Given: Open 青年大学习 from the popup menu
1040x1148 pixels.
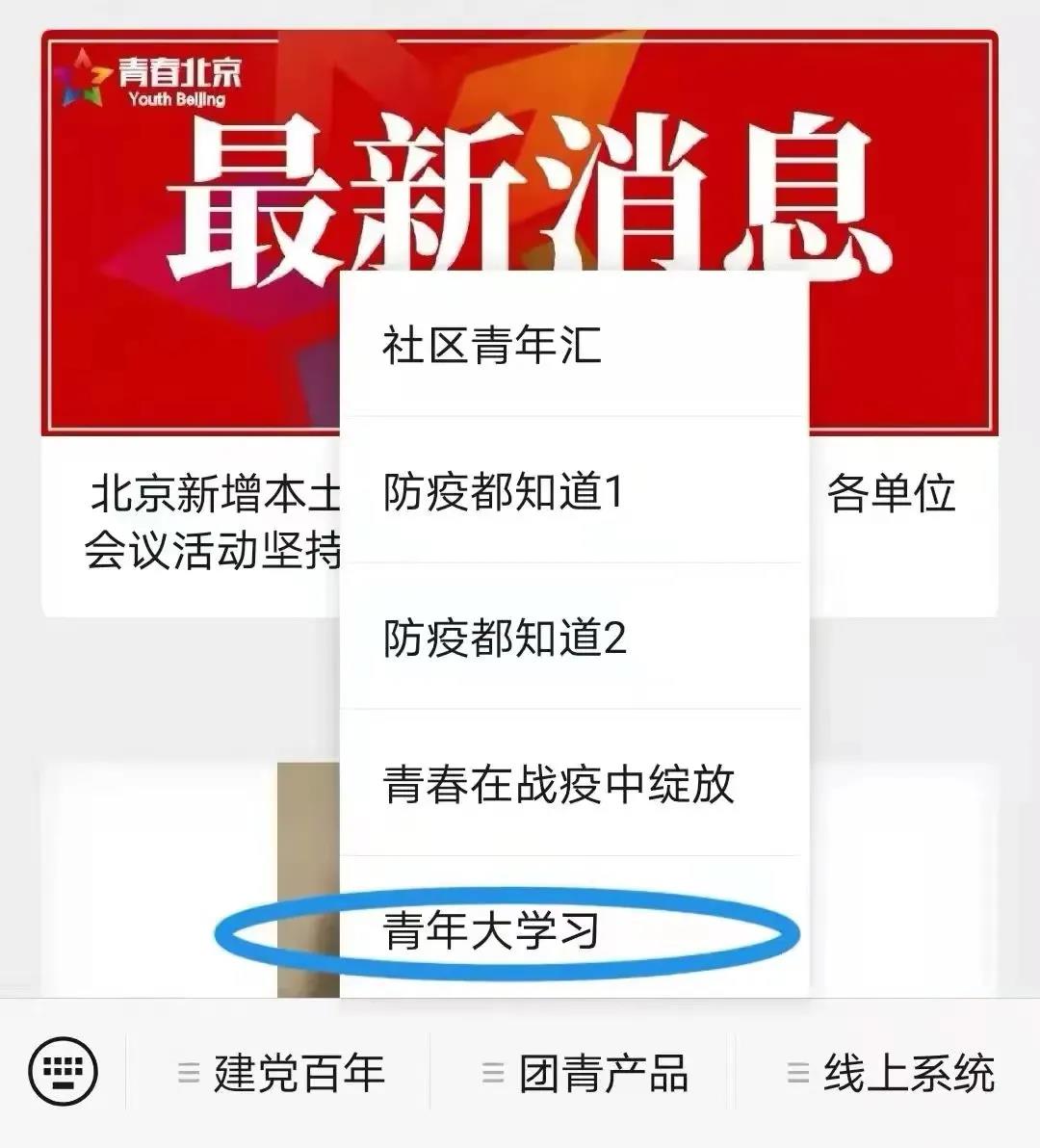Looking at the screenshot, I should pyautogui.click(x=574, y=930).
